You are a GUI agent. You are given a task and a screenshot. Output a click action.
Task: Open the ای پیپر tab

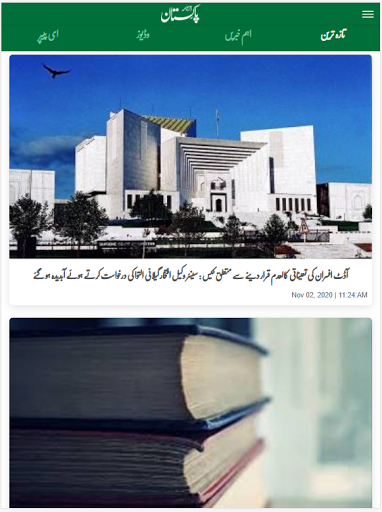coord(48,36)
